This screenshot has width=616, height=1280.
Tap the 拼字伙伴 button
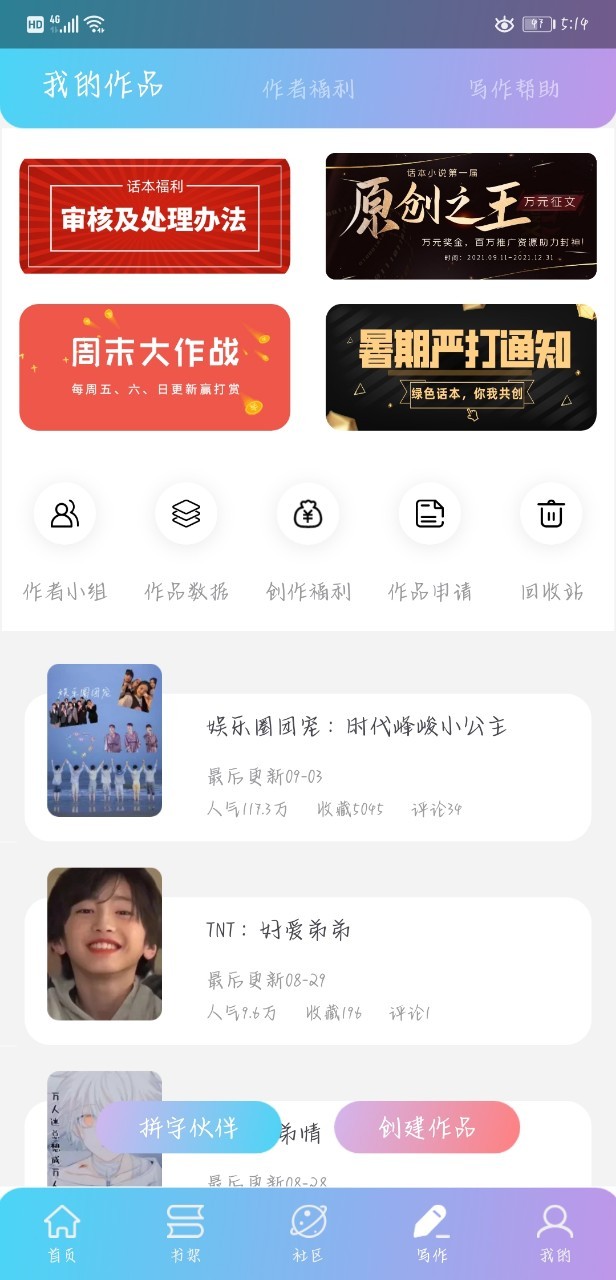pos(189,1127)
